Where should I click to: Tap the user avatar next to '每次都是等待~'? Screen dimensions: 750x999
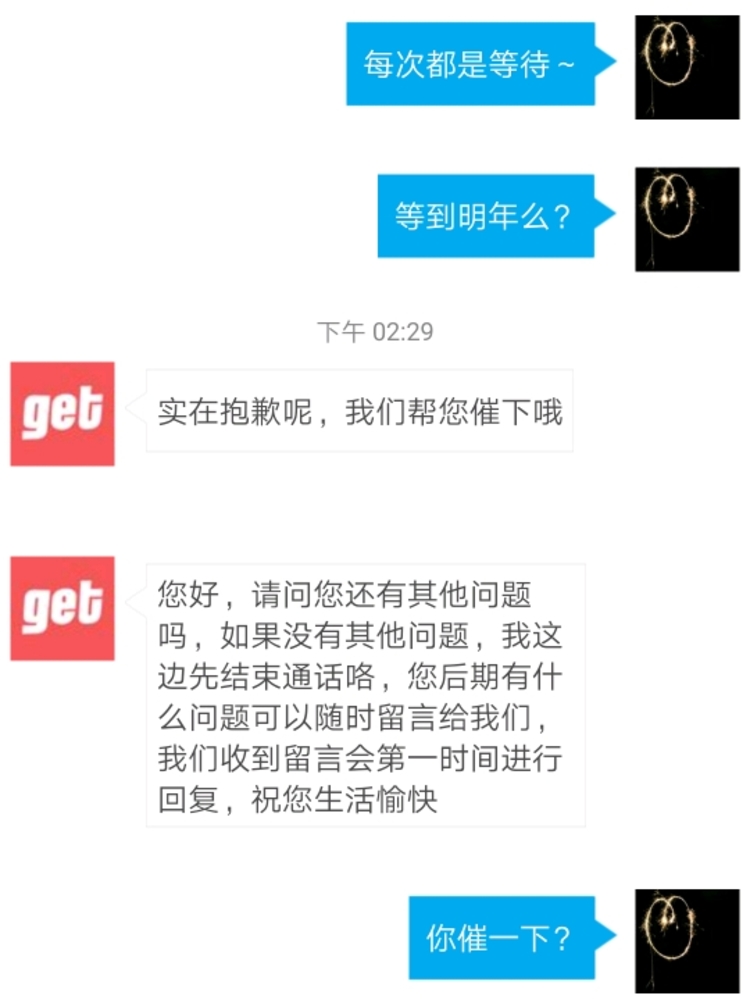tap(687, 67)
